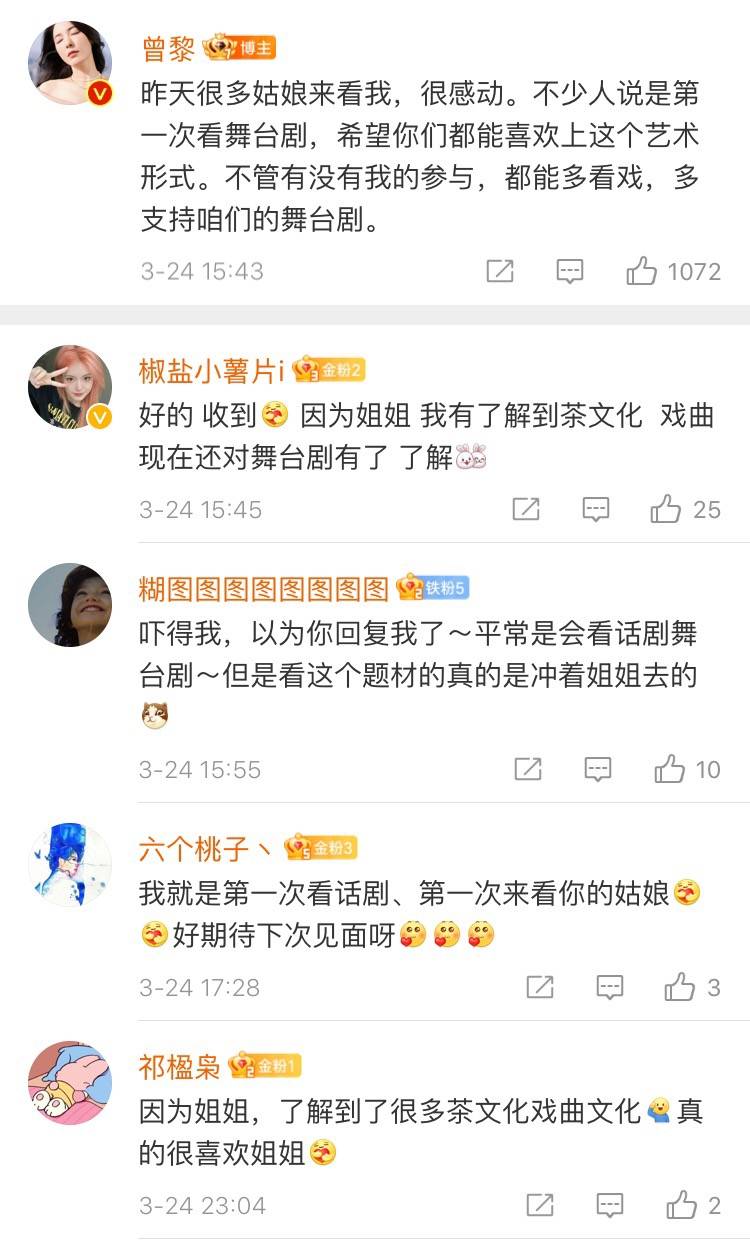Like 椒盐小薯片i's comment
Image resolution: width=750 pixels, height=1248 pixels.
click(x=666, y=509)
